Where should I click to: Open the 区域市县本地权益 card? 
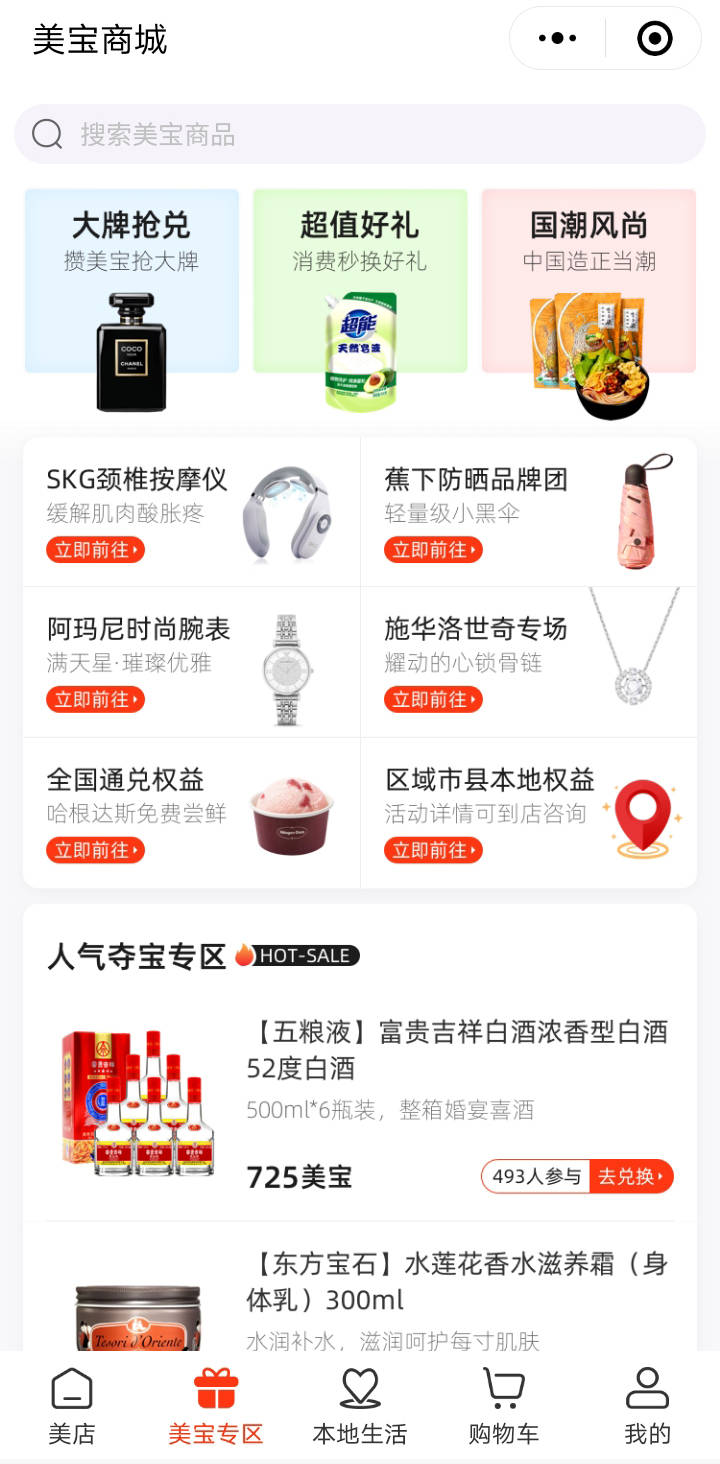coord(529,812)
